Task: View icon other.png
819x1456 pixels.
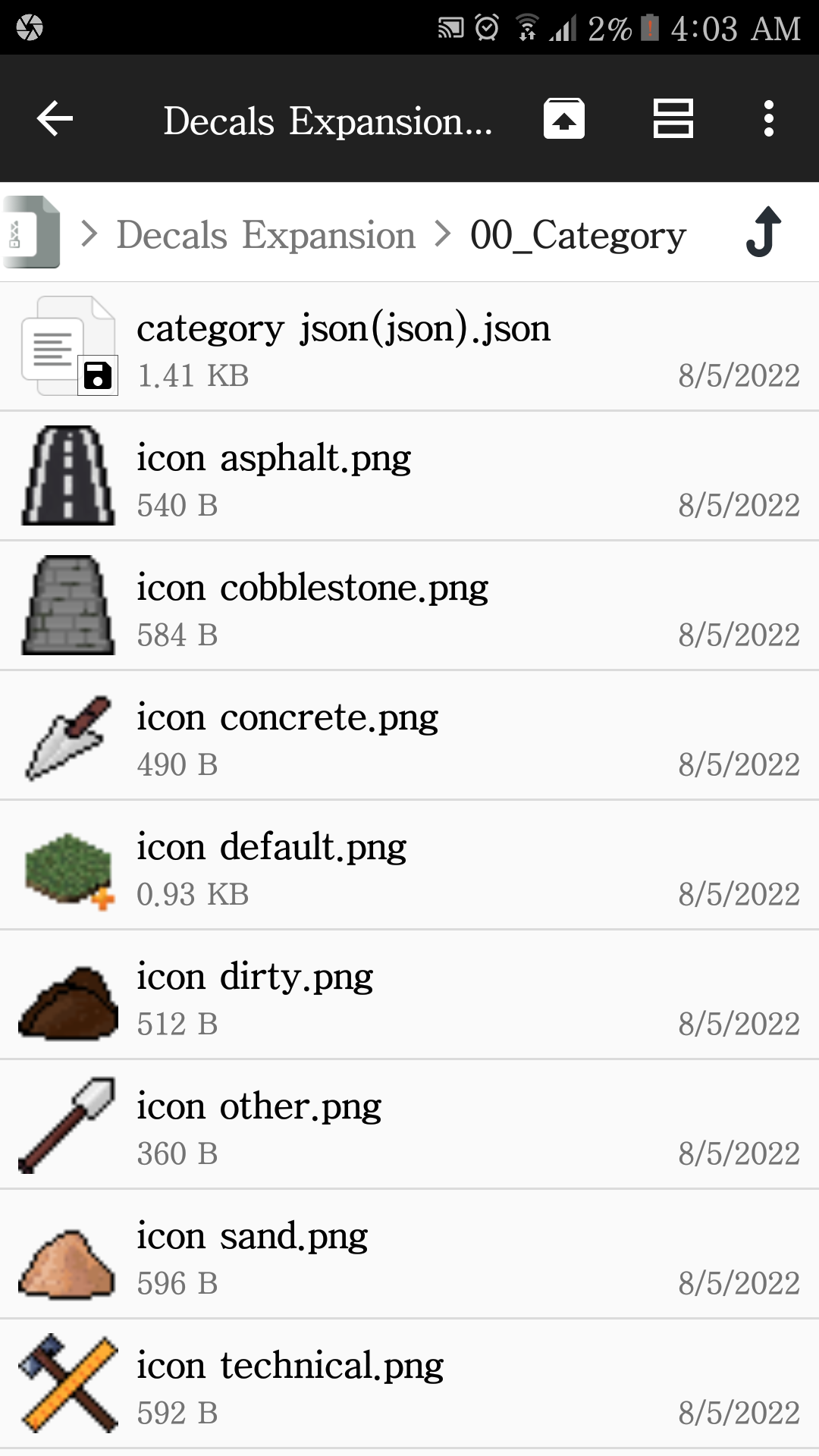Action: pyautogui.click(x=409, y=1125)
